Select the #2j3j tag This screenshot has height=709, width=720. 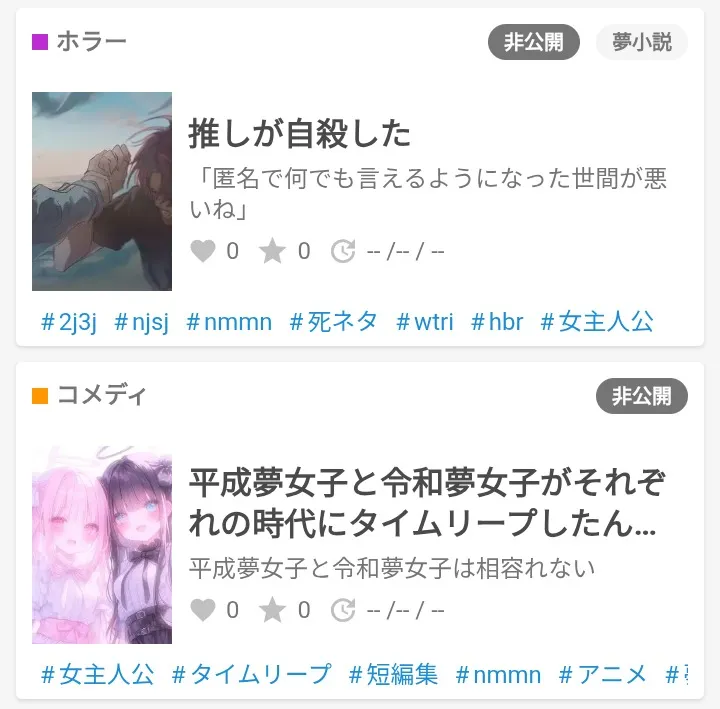pyautogui.click(x=69, y=322)
